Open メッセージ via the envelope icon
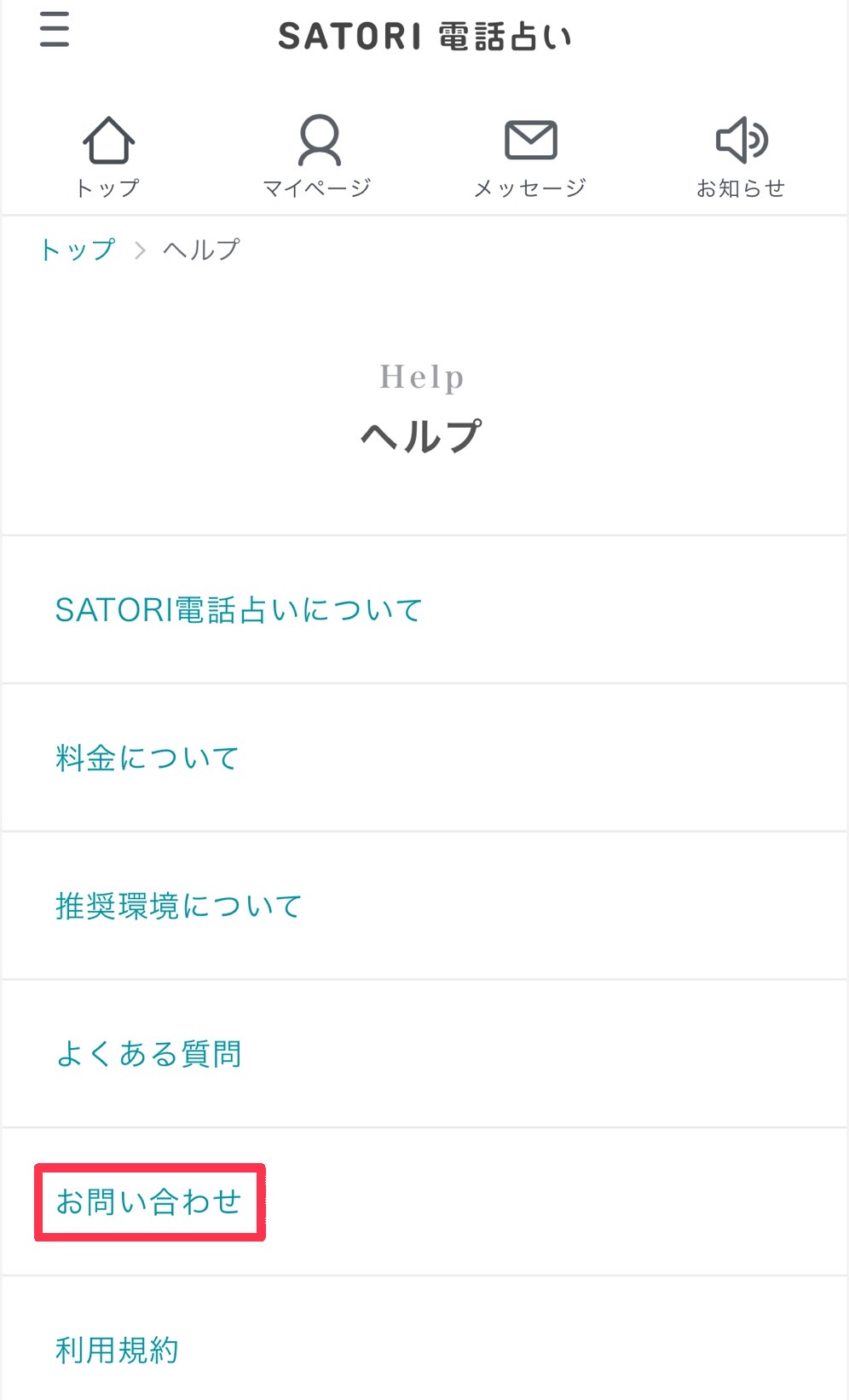Viewport: 849px width, 1400px height. (x=530, y=141)
